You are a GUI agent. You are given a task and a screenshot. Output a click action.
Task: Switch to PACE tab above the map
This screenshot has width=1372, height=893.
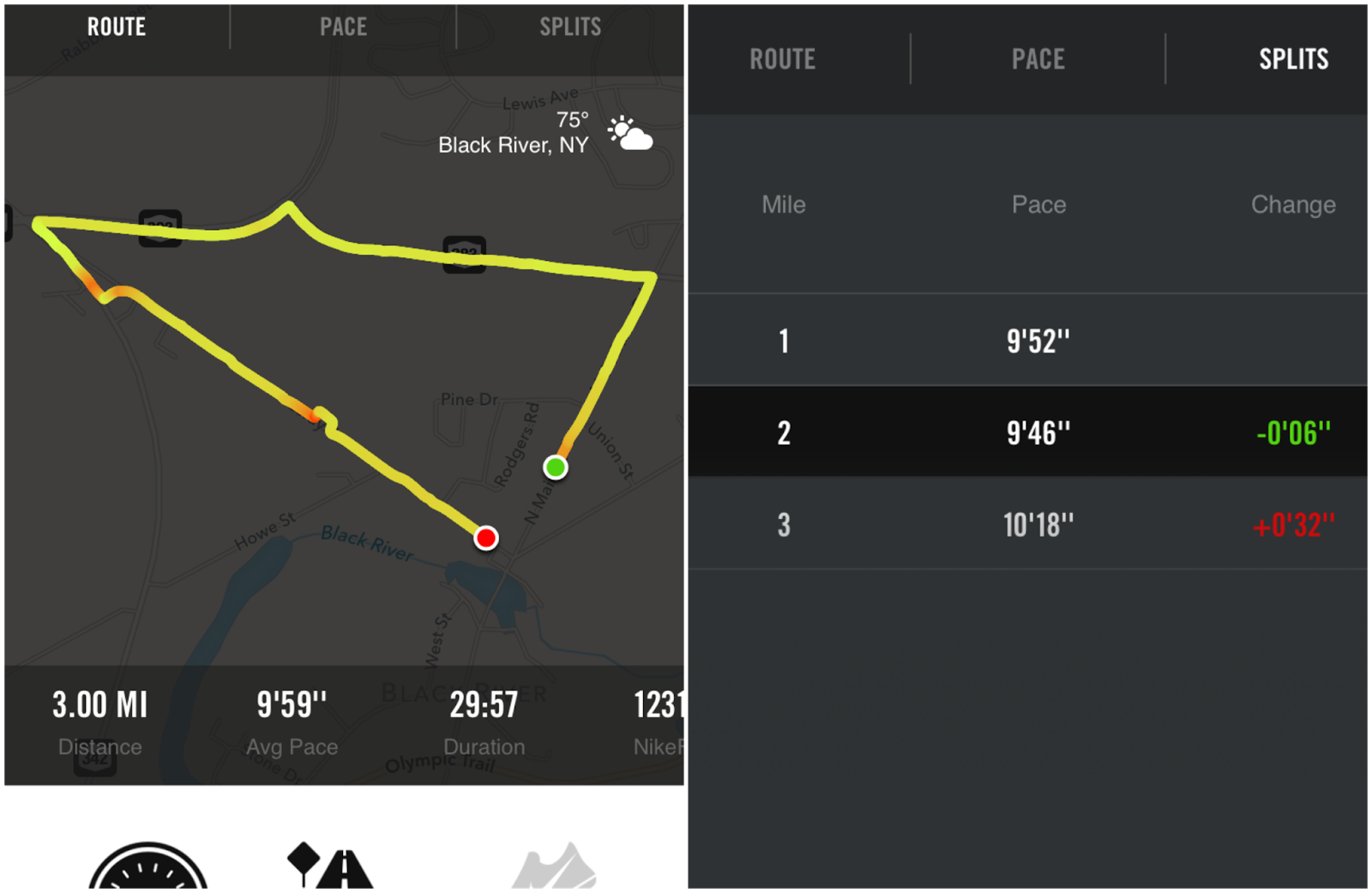click(x=343, y=27)
